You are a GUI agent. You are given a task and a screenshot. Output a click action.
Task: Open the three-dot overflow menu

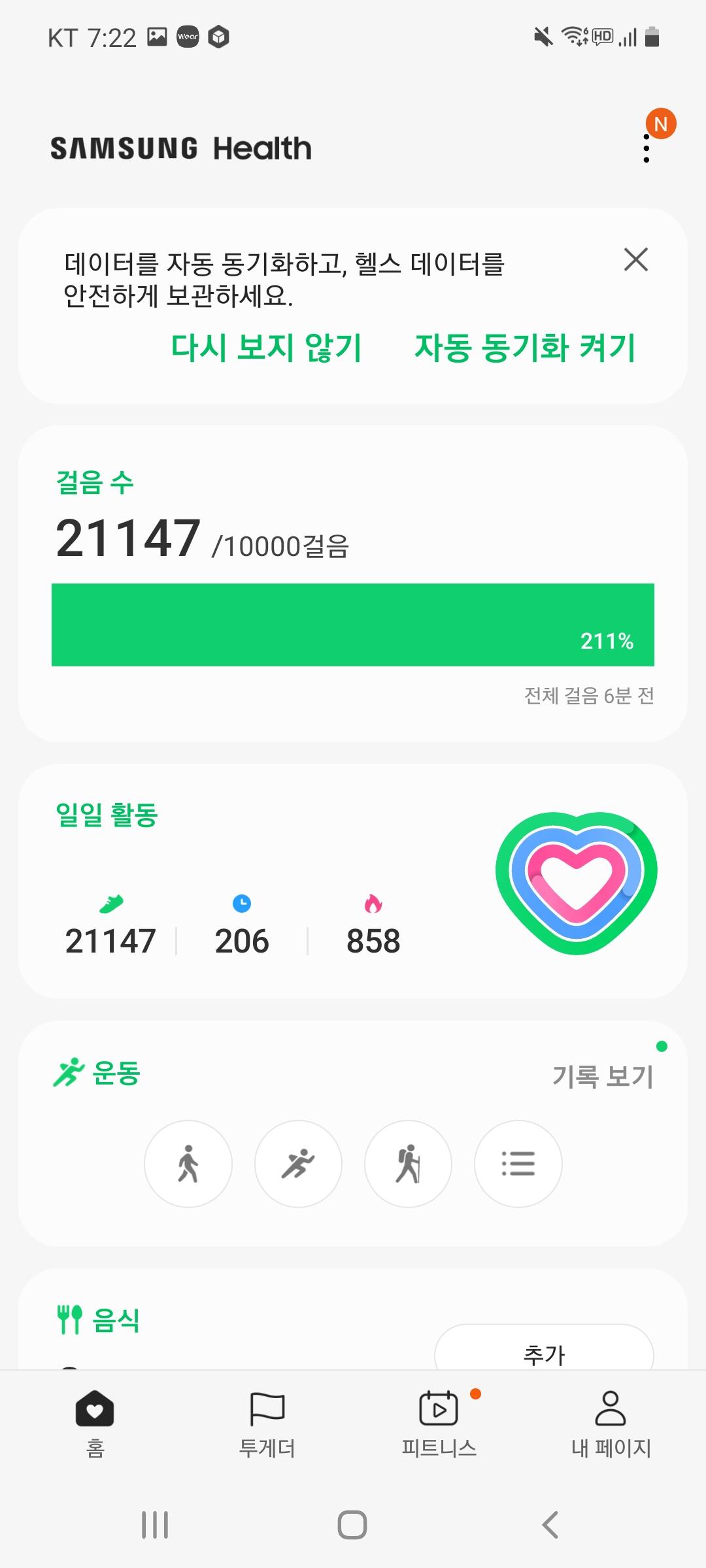pyautogui.click(x=647, y=148)
